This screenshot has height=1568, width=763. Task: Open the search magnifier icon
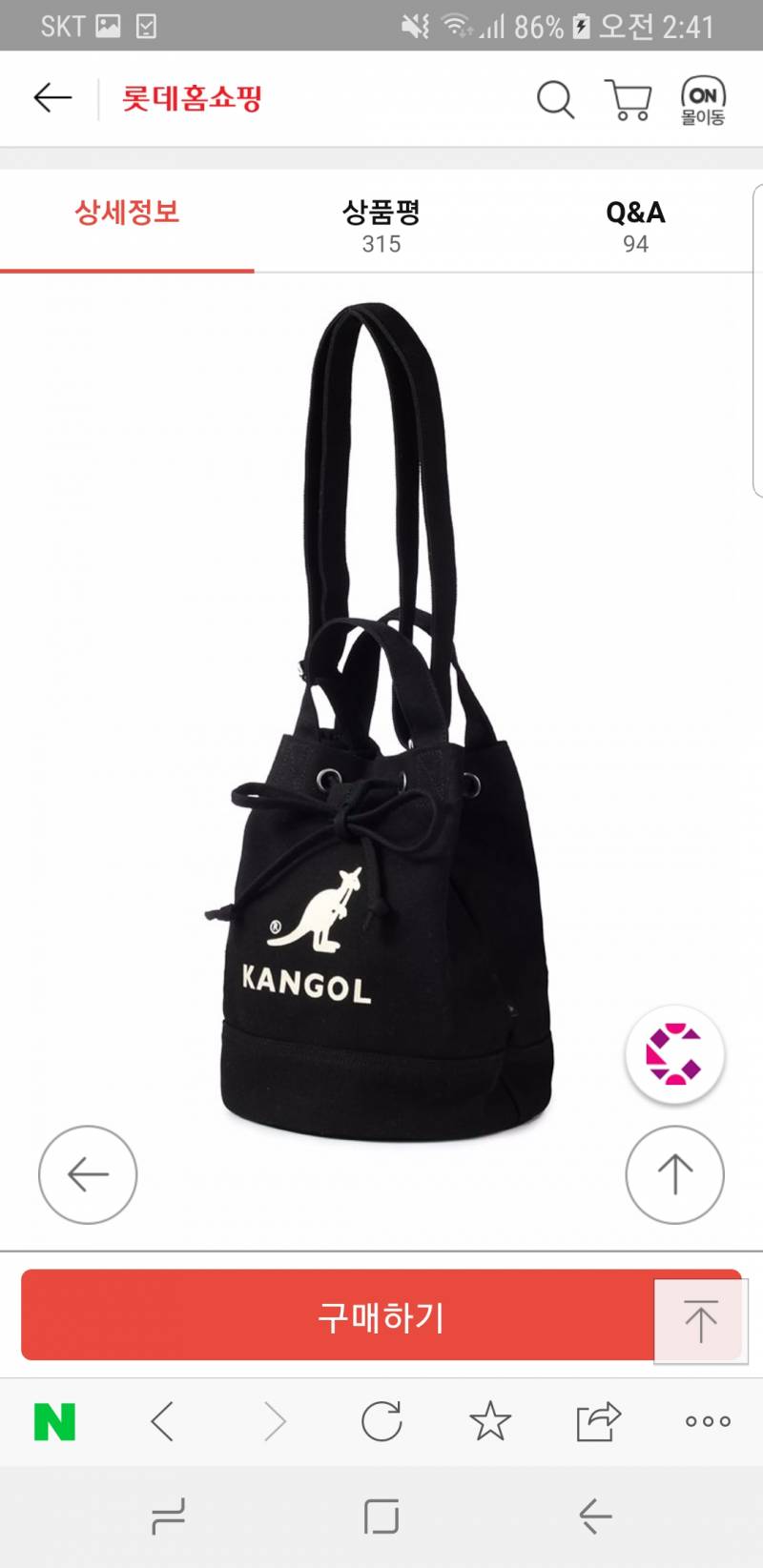click(x=555, y=99)
